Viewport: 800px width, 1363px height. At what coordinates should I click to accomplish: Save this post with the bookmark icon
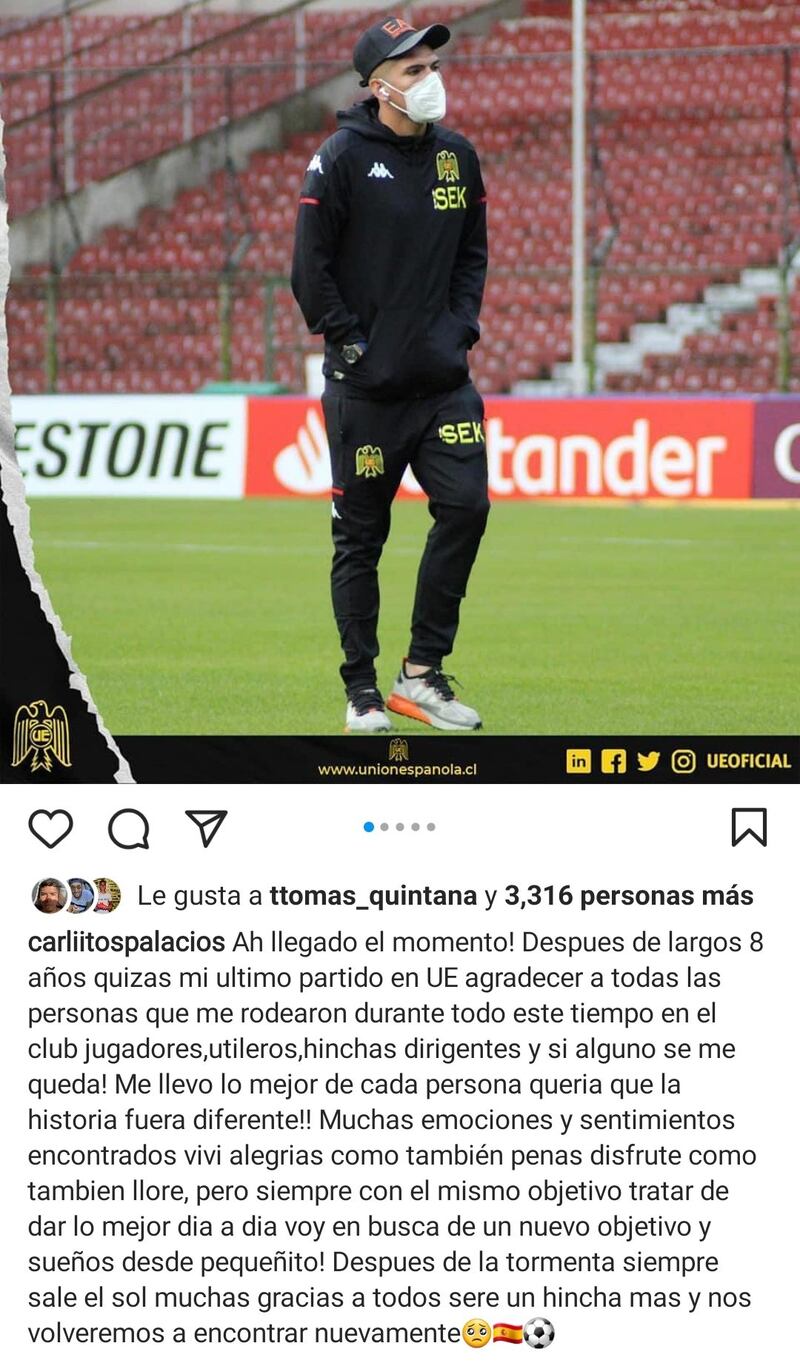pyautogui.click(x=749, y=828)
